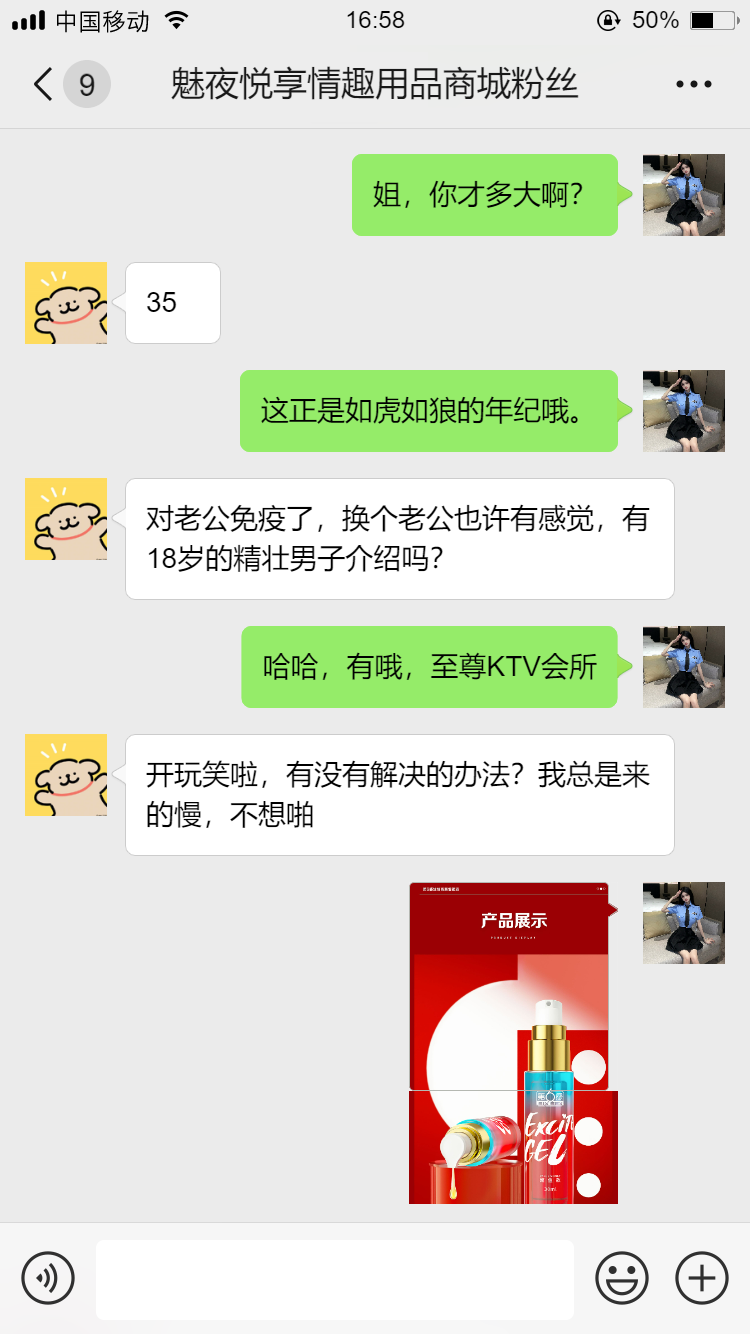
Task: Switch to voice message input
Action: pyautogui.click(x=48, y=1277)
